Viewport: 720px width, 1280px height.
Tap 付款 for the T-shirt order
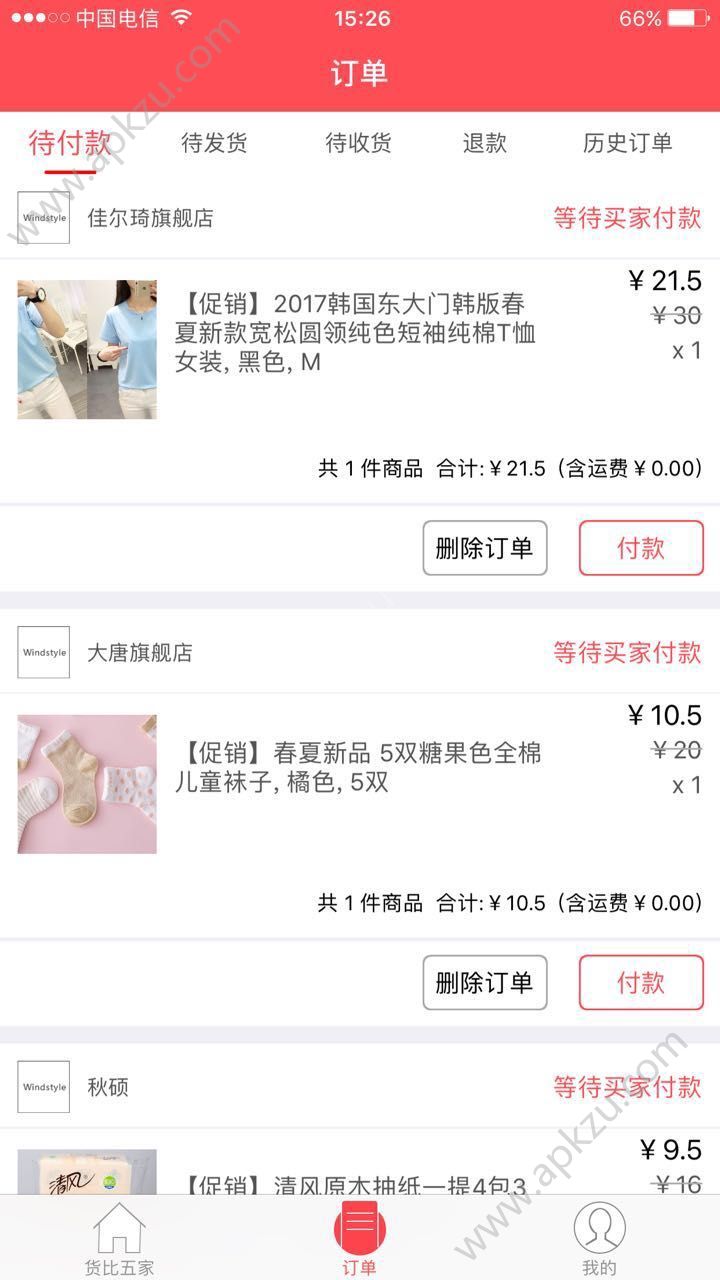(641, 548)
